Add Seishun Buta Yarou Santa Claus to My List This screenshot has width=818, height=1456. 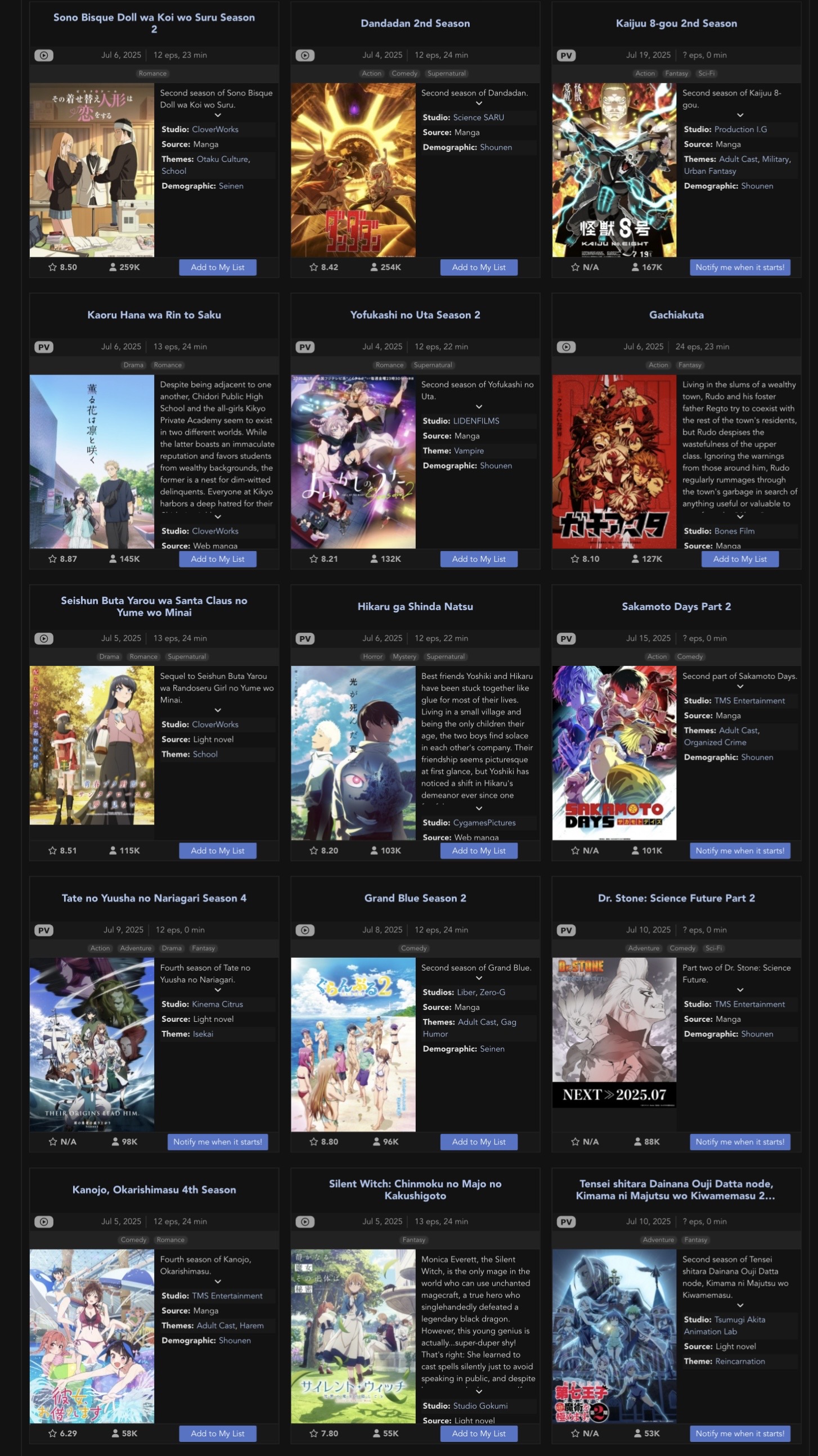[x=218, y=851]
